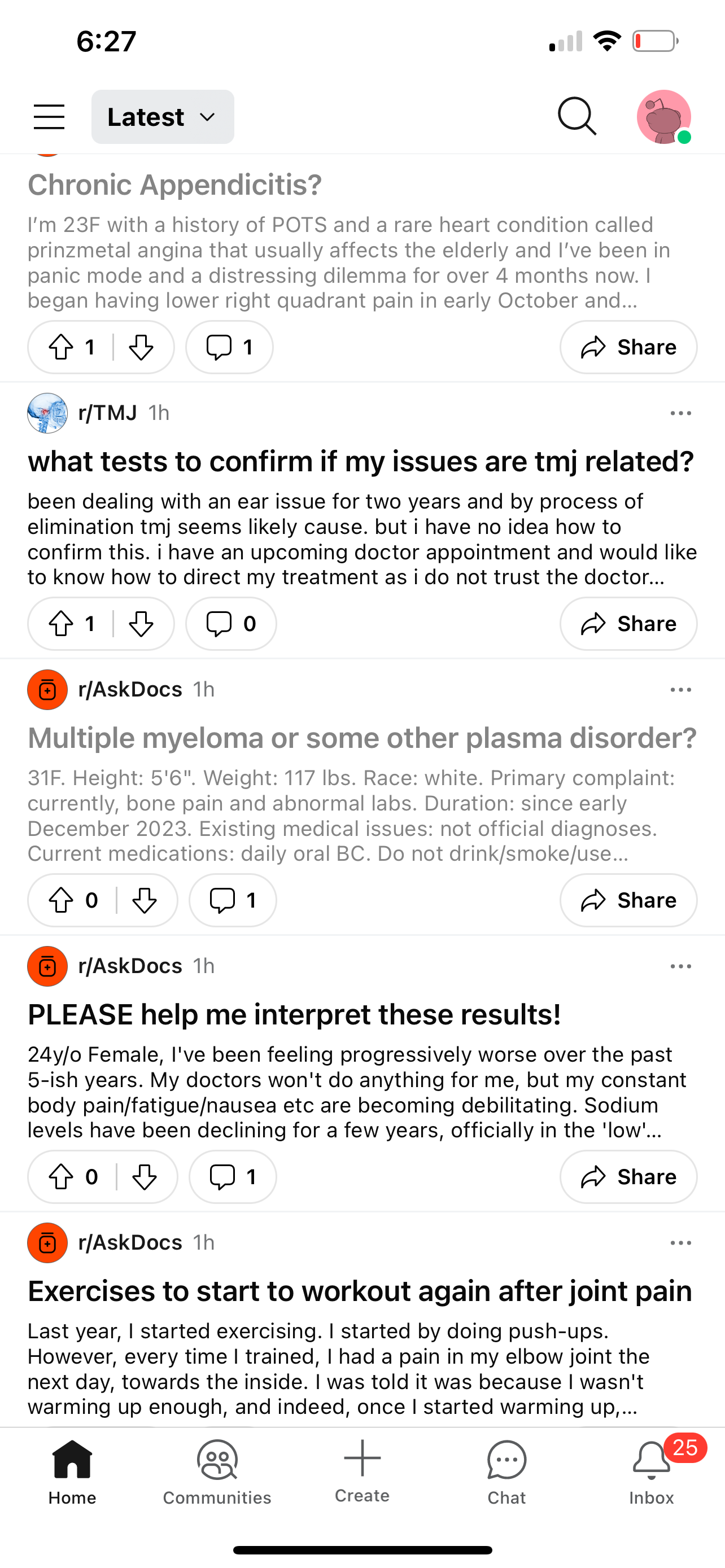The image size is (725, 1568).
Task: Open the search magnifier icon
Action: tap(576, 116)
